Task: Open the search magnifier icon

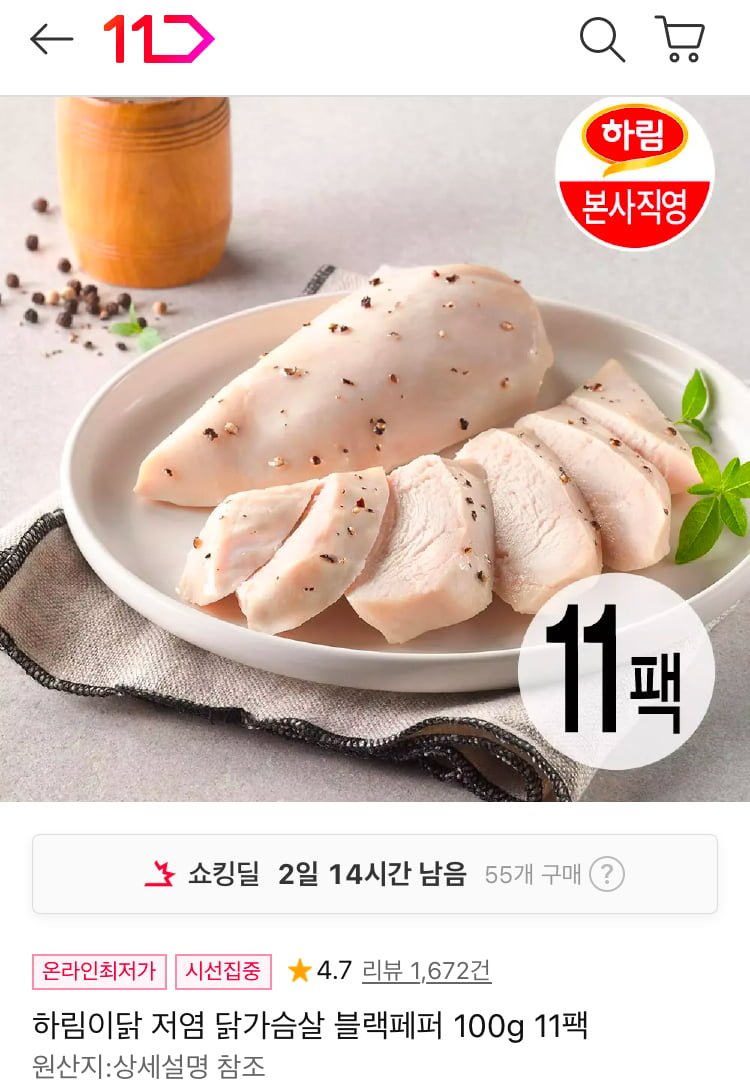Action: 602,40
